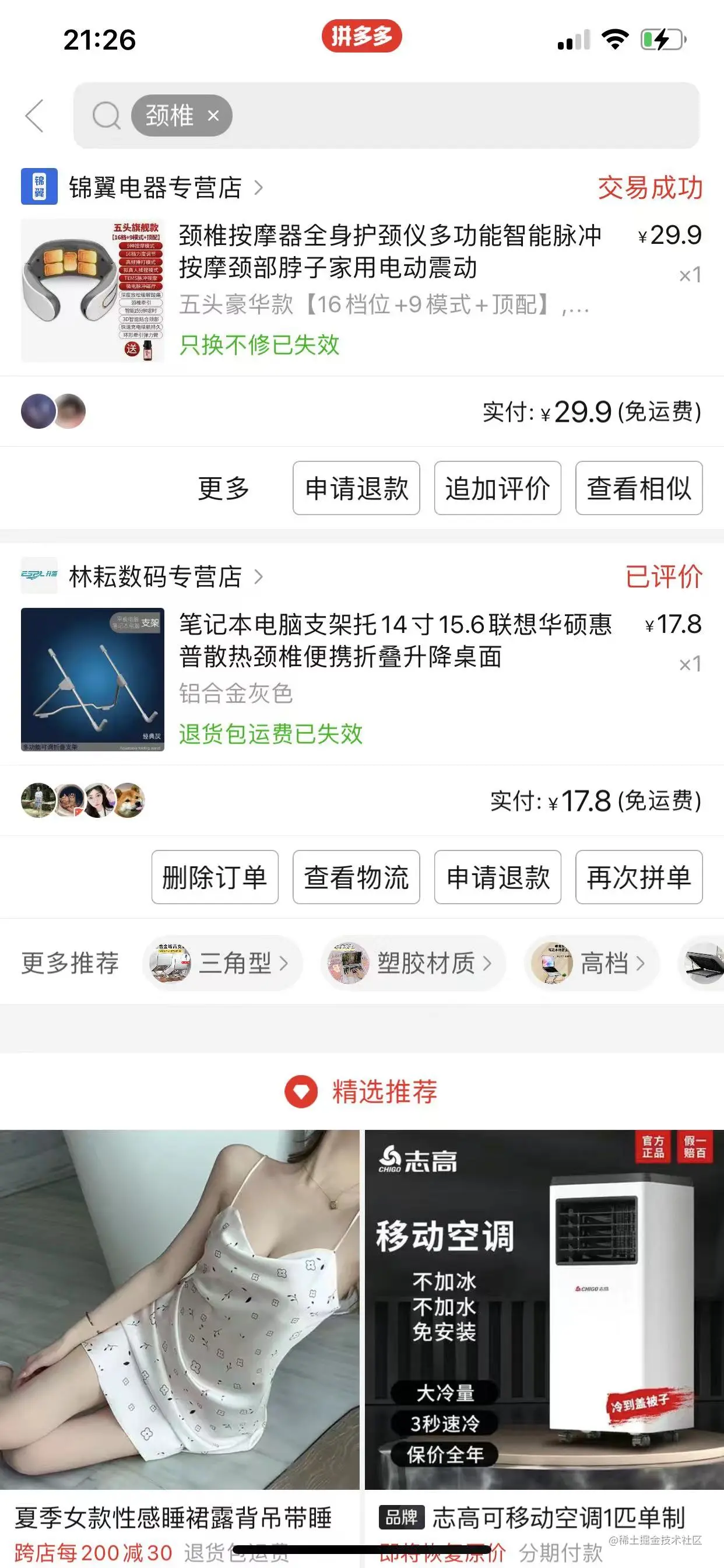Request refund for the 颈椎按摩器 order
Image resolution: width=724 pixels, height=1568 pixels.
tap(356, 488)
